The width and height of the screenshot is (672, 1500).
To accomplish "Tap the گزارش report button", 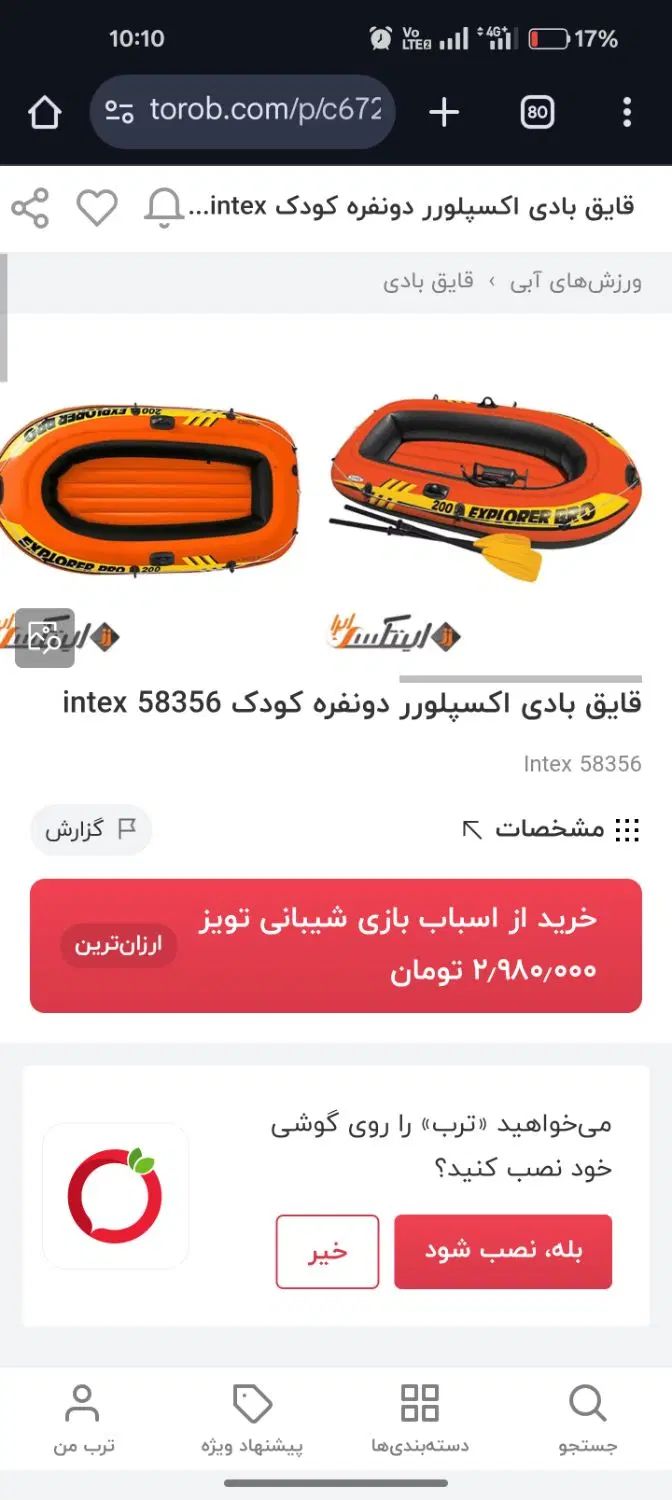I will click(x=91, y=830).
